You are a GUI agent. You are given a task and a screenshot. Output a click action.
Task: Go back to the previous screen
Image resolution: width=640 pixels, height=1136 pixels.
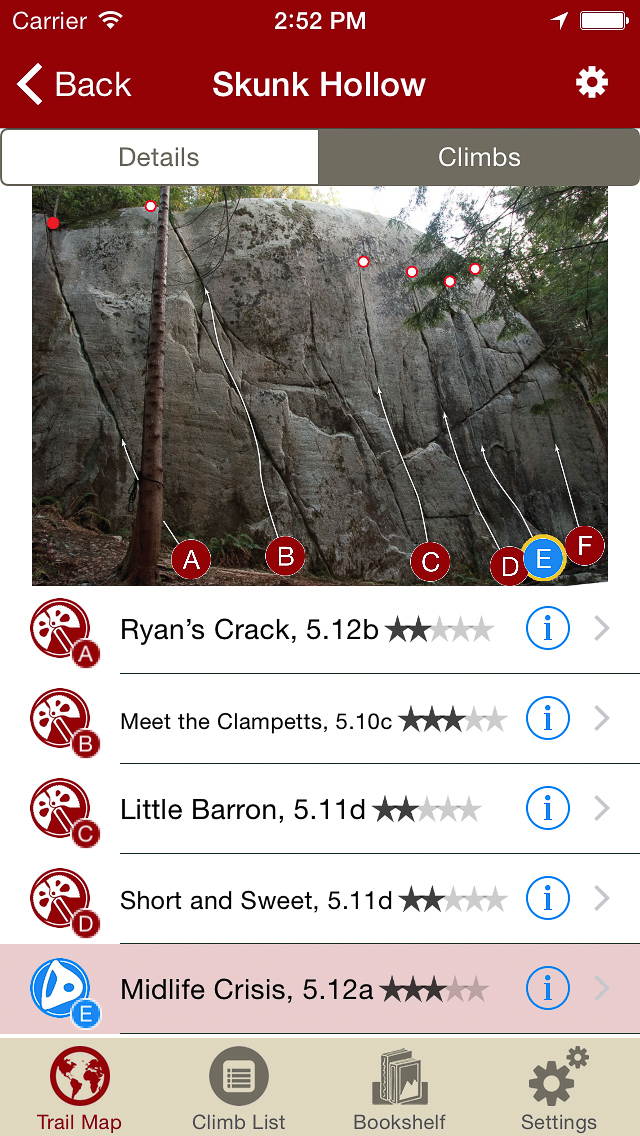pos(74,85)
